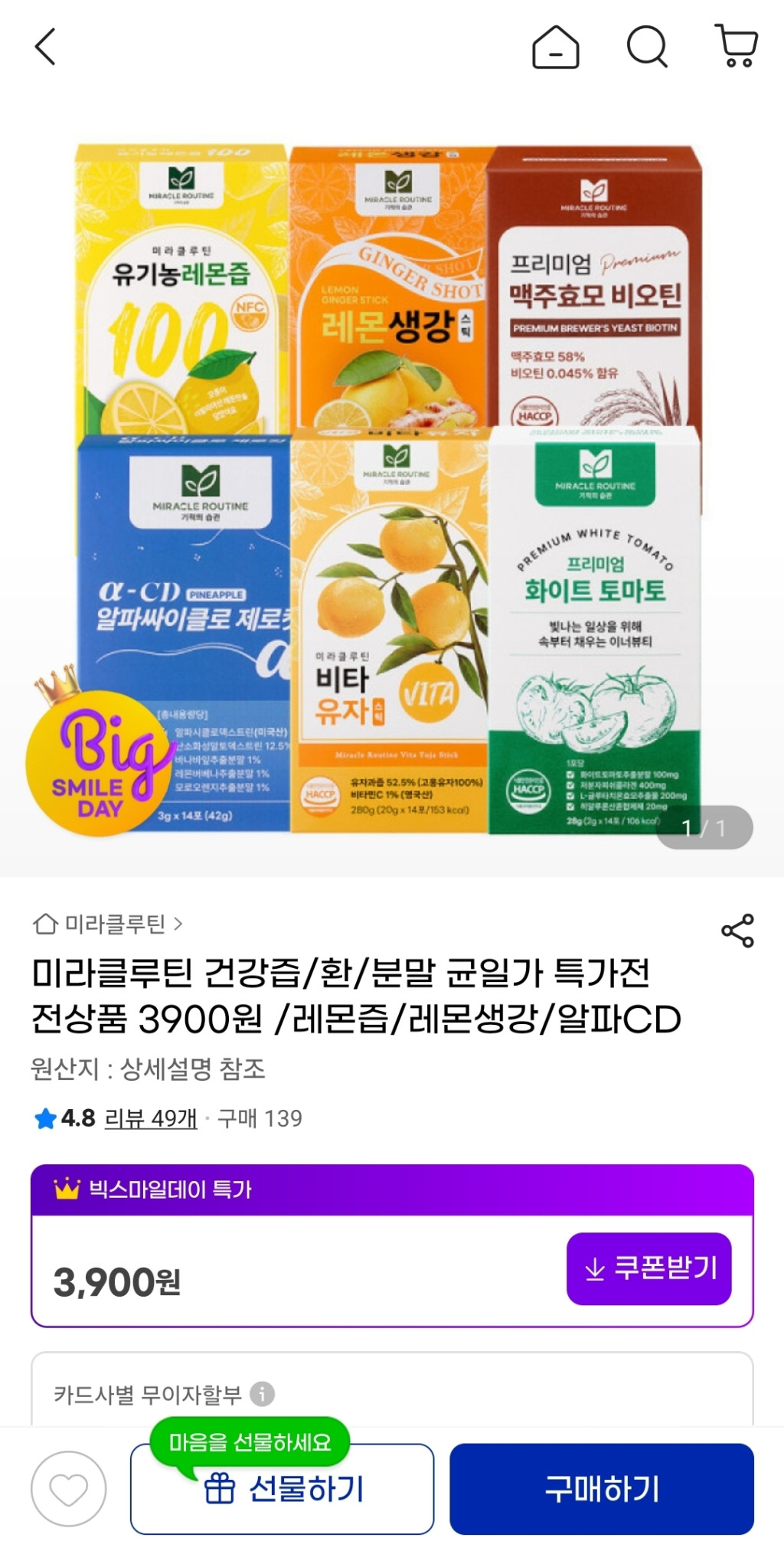Go back to the previous page
This screenshot has width=784, height=1551.
click(45, 47)
